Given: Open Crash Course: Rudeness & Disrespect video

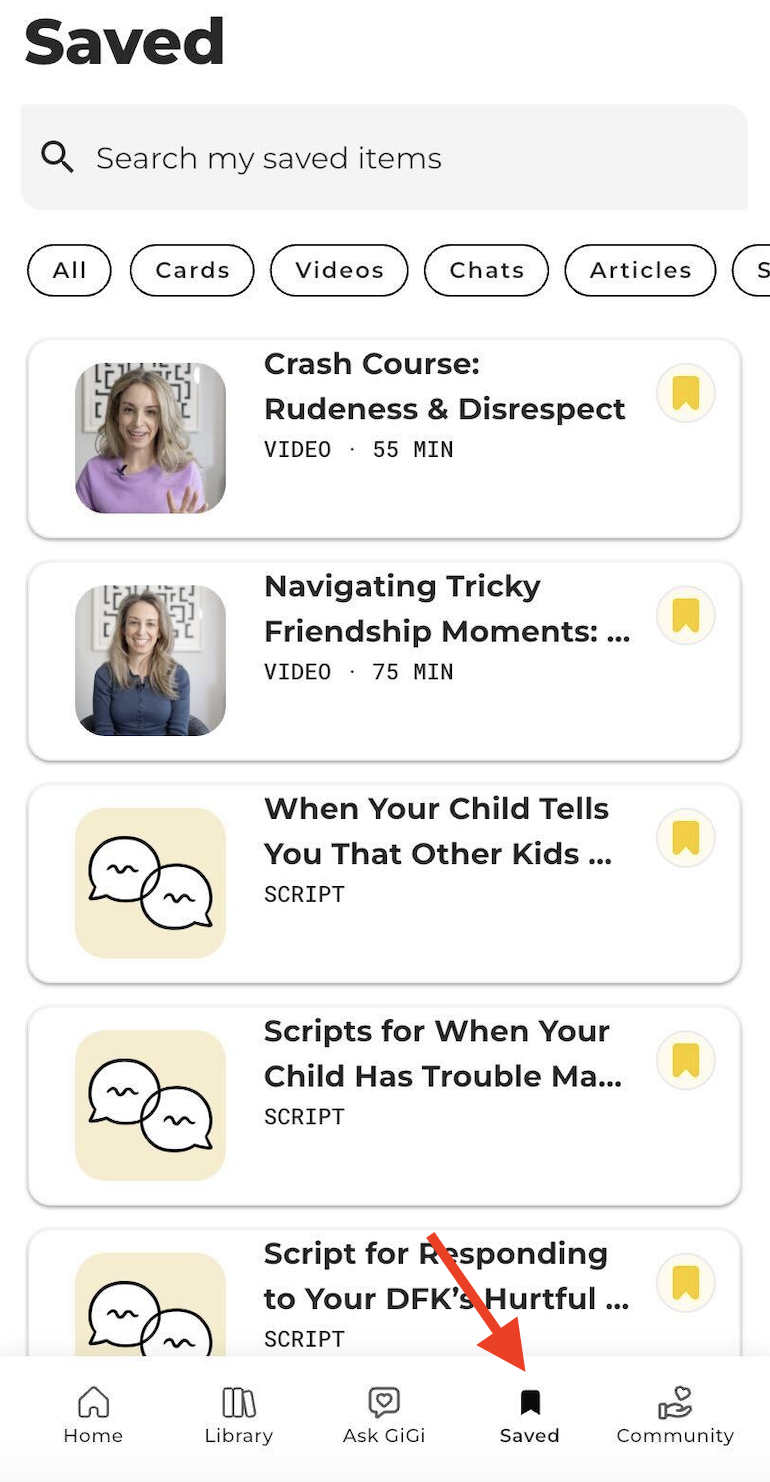Looking at the screenshot, I should [384, 438].
